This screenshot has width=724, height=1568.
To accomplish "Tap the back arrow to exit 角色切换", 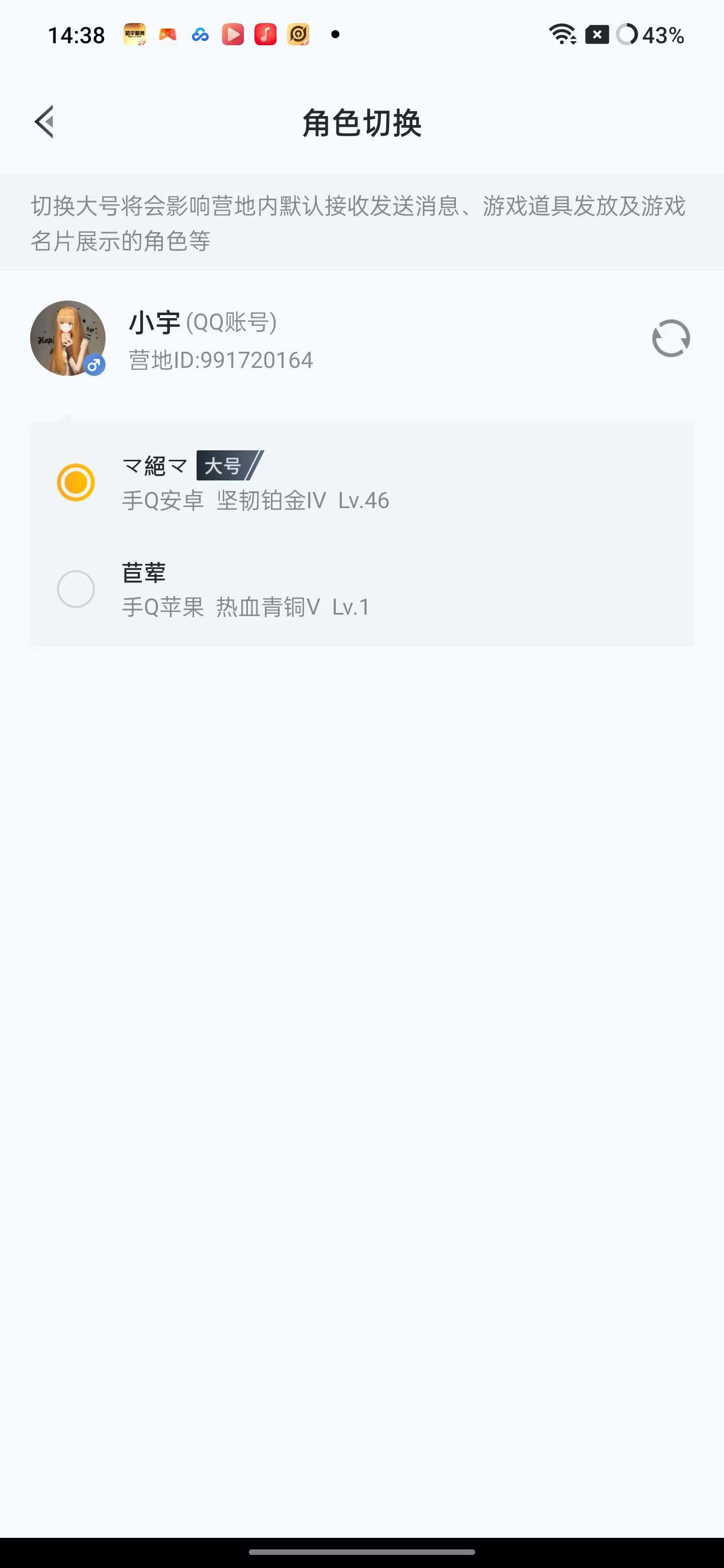I will [44, 121].
